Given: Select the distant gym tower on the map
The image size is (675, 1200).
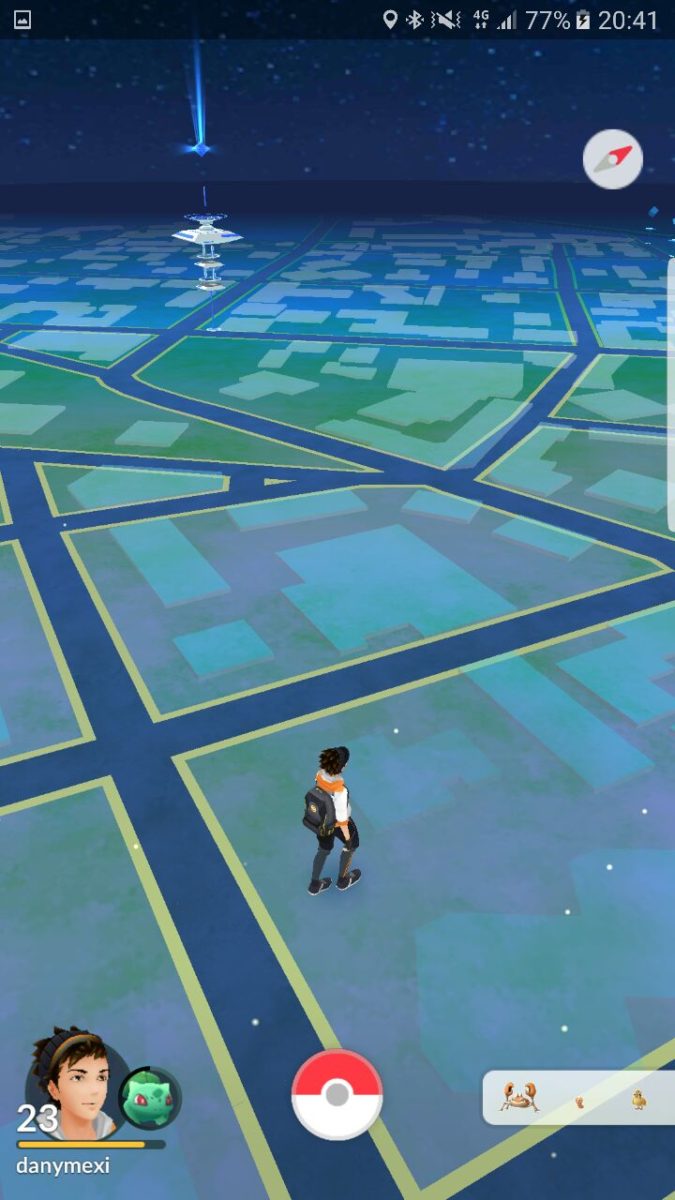Looking at the screenshot, I should (208, 248).
